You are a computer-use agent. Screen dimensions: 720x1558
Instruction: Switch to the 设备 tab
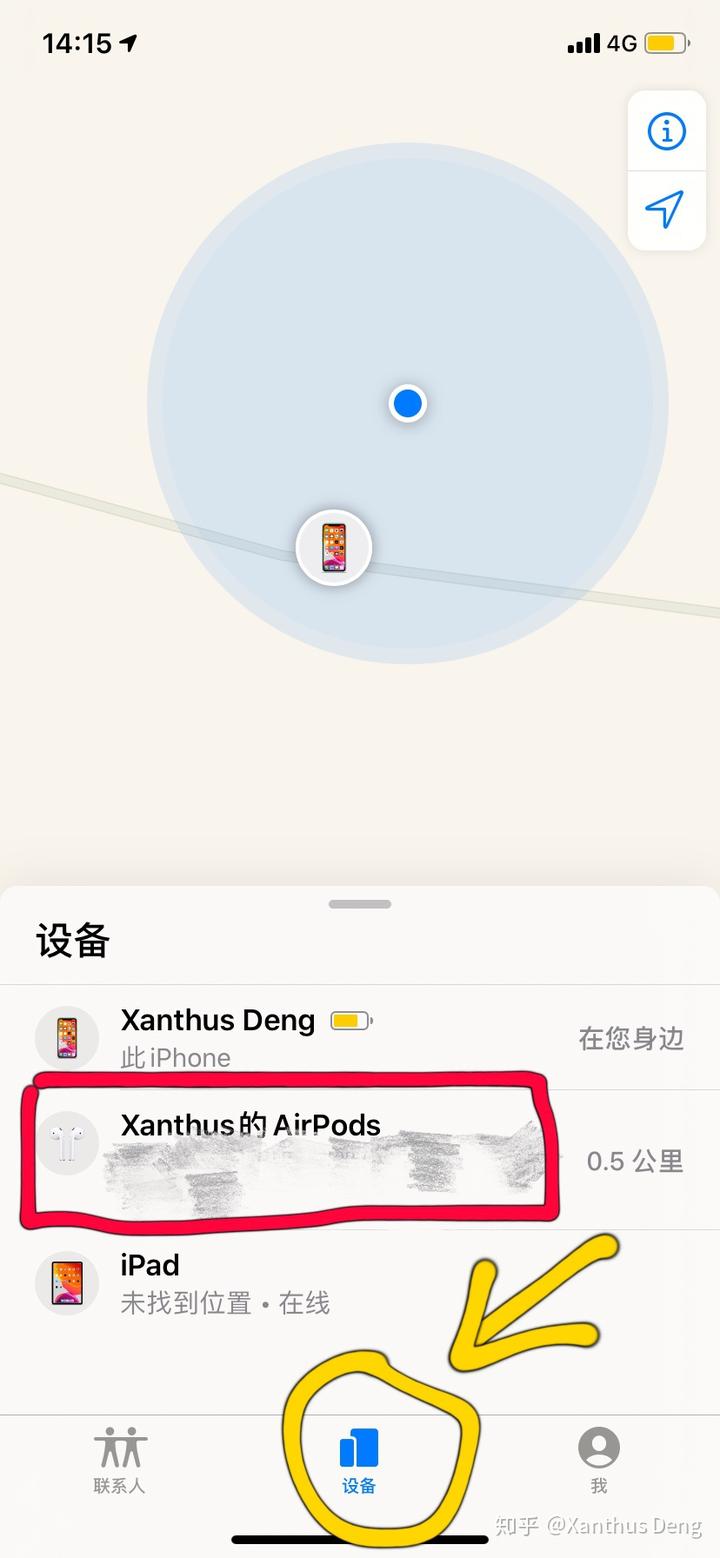359,1460
